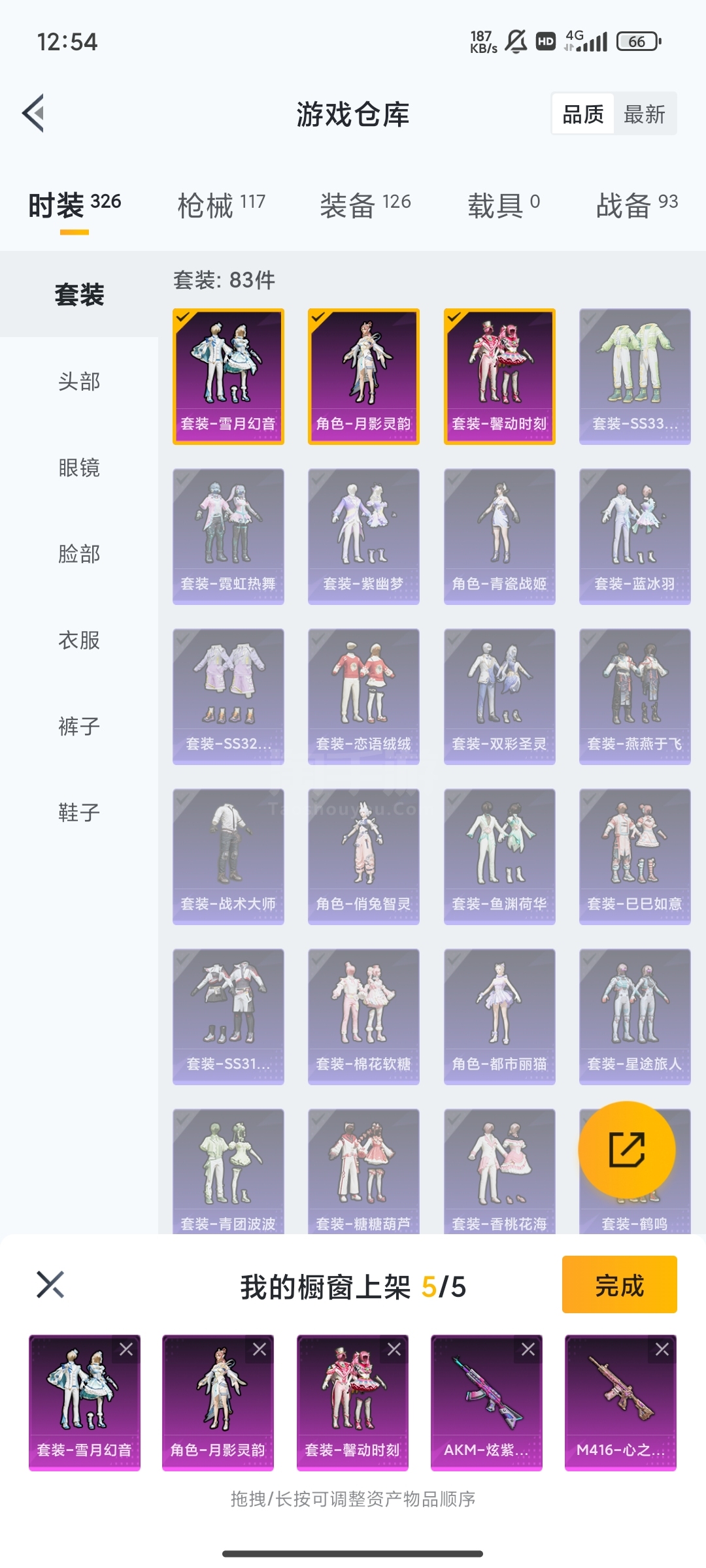Screen dimensions: 706x1568
Task: Tap the yellow floating share button
Action: click(x=627, y=1150)
